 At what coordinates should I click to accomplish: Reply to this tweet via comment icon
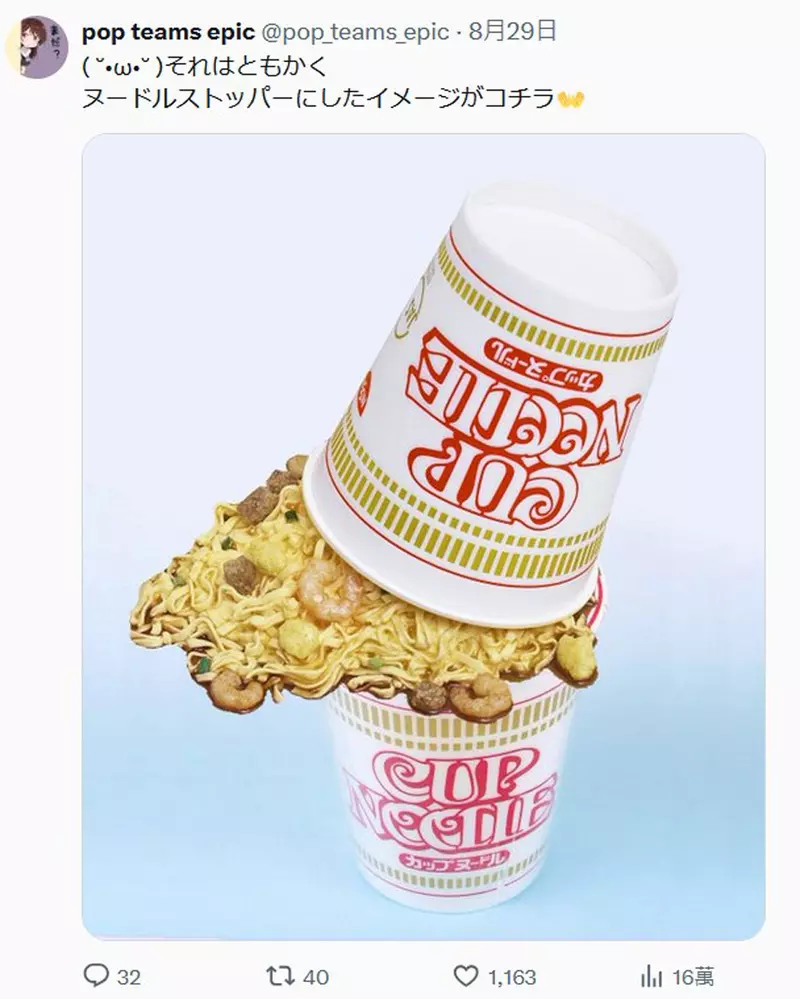[x=97, y=975]
